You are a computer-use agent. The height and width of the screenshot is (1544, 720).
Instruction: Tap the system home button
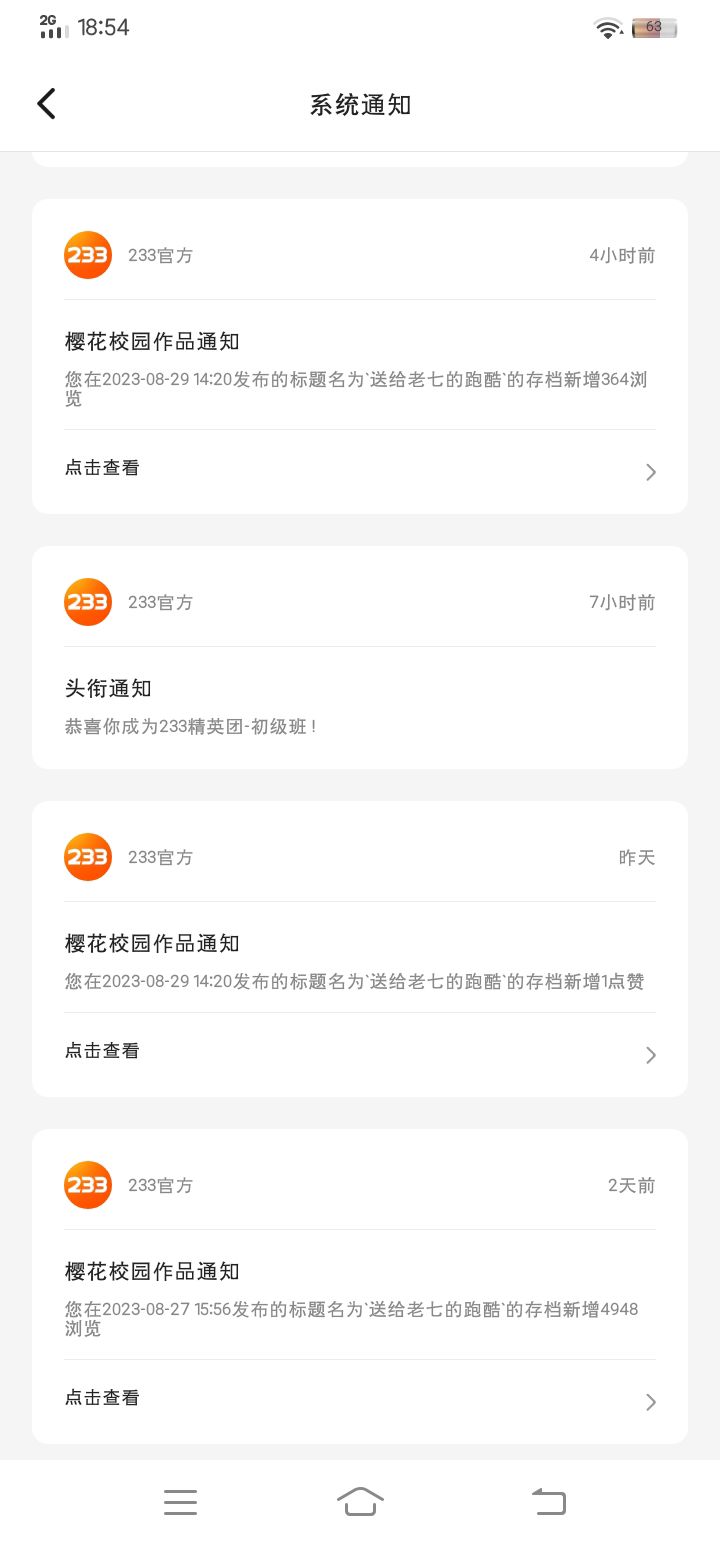click(x=360, y=1501)
